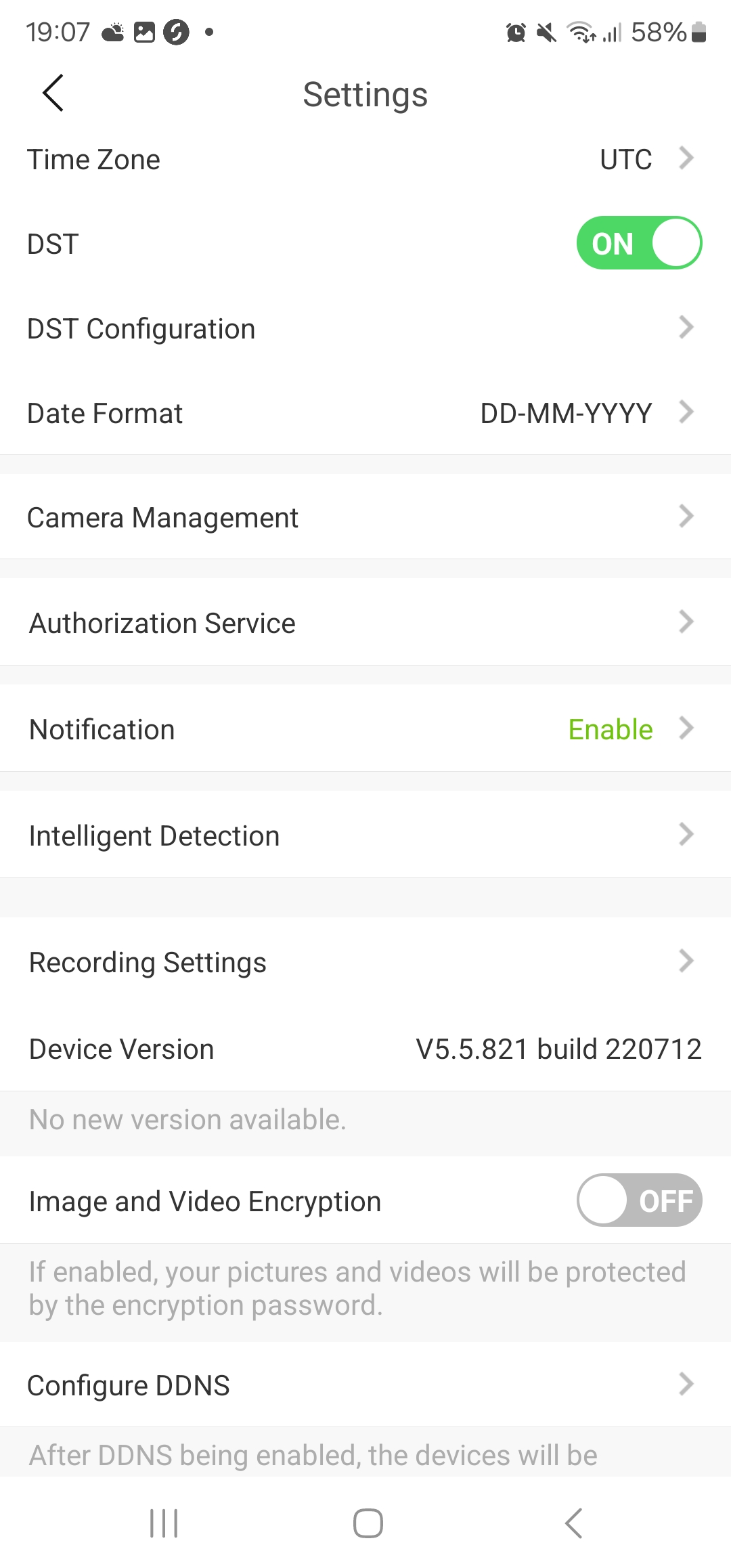This screenshot has width=731, height=1568.
Task: Open the recent apps view
Action: (164, 1523)
